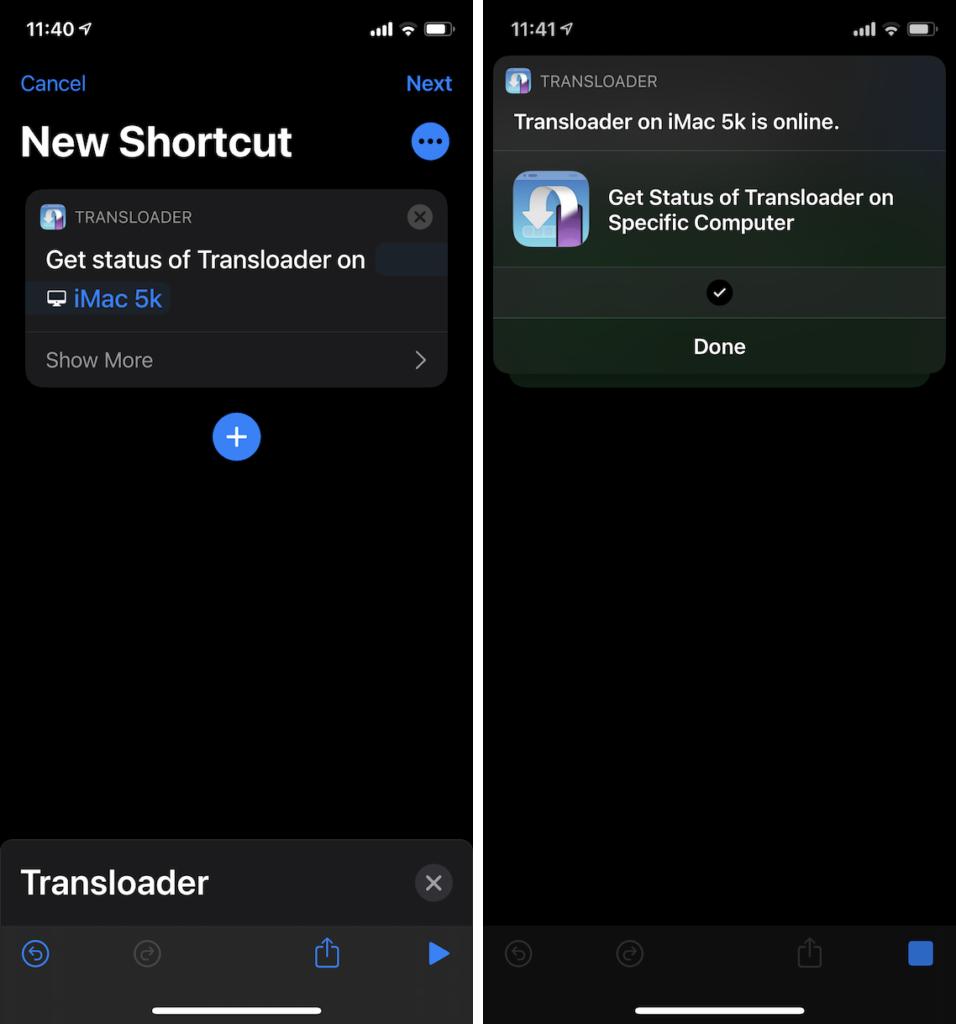This screenshot has height=1024, width=956.
Task: Open the blue ellipsis shortcut settings
Action: (x=430, y=142)
